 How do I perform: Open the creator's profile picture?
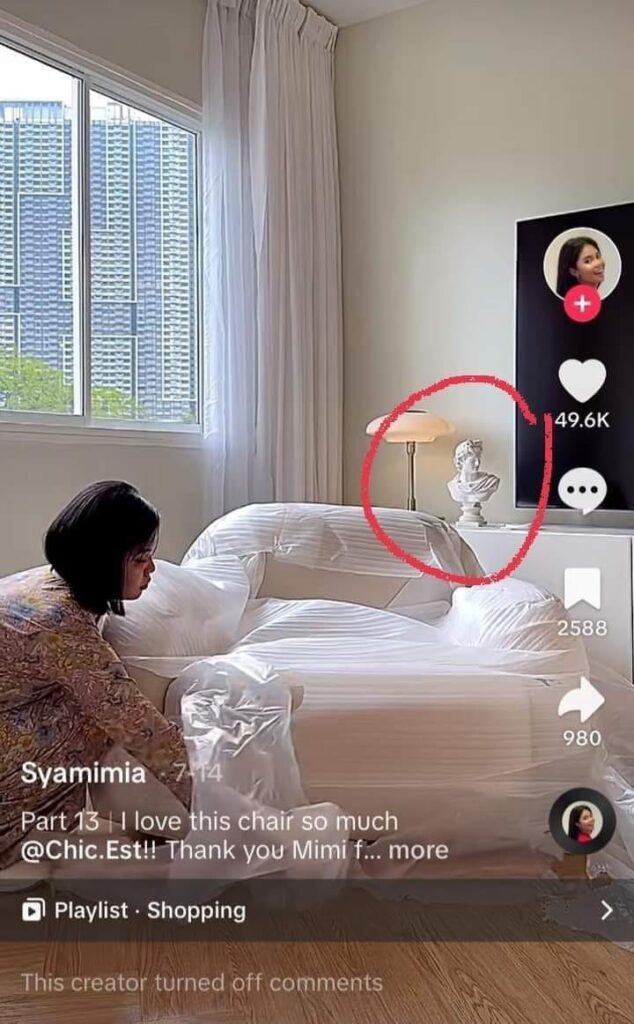pos(581,263)
